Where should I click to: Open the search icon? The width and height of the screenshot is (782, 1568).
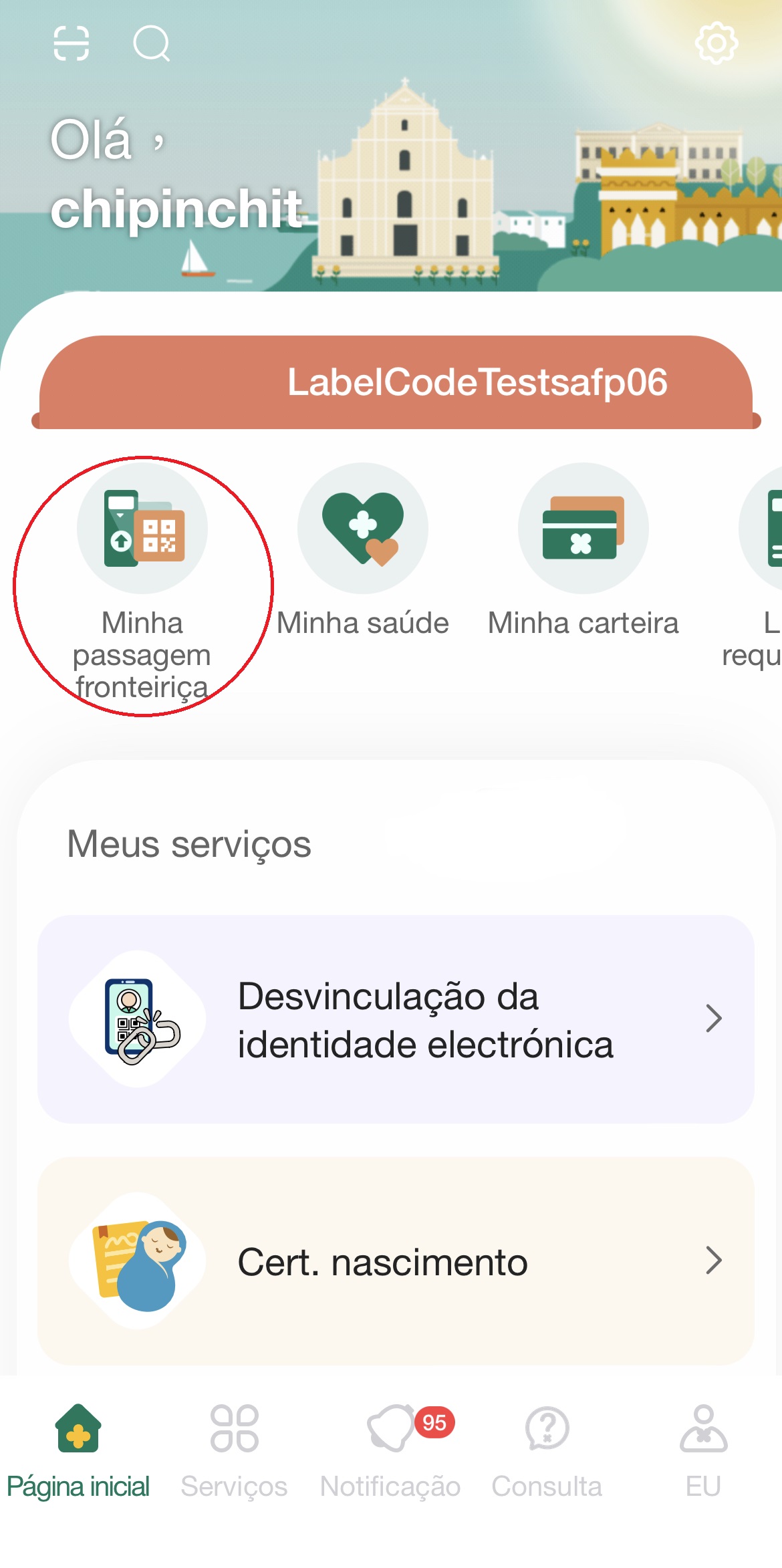pos(151,43)
